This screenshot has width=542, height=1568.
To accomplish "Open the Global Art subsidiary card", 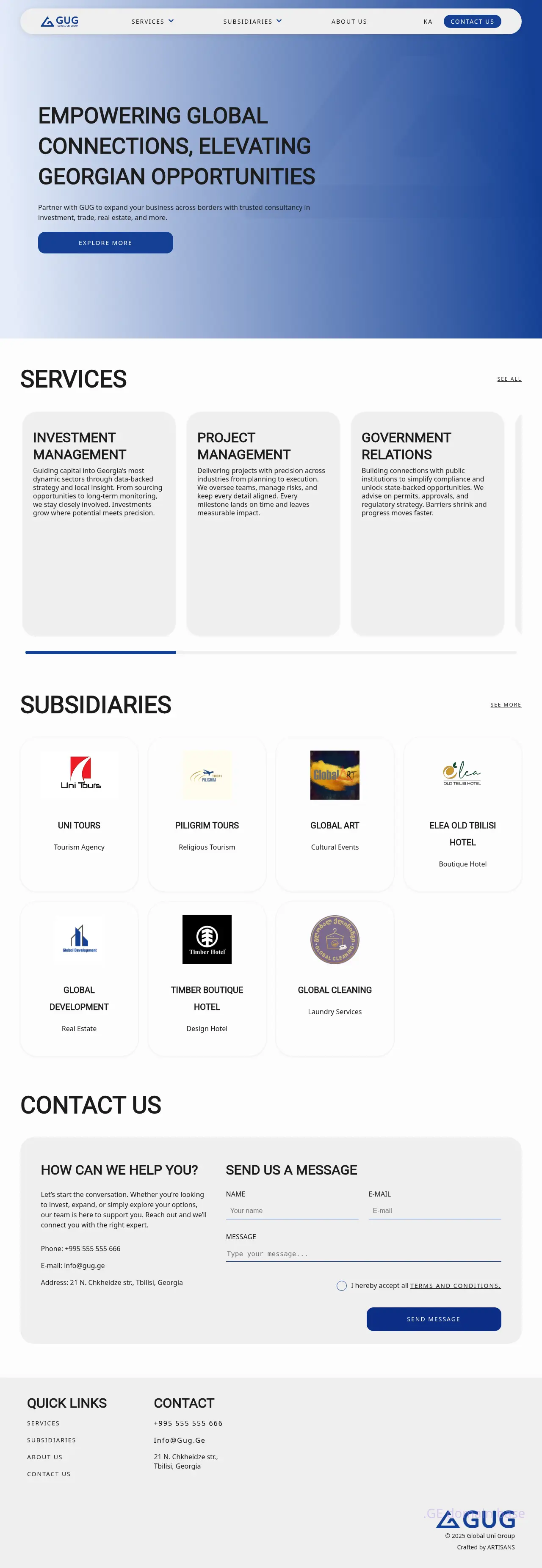I will pyautogui.click(x=335, y=814).
